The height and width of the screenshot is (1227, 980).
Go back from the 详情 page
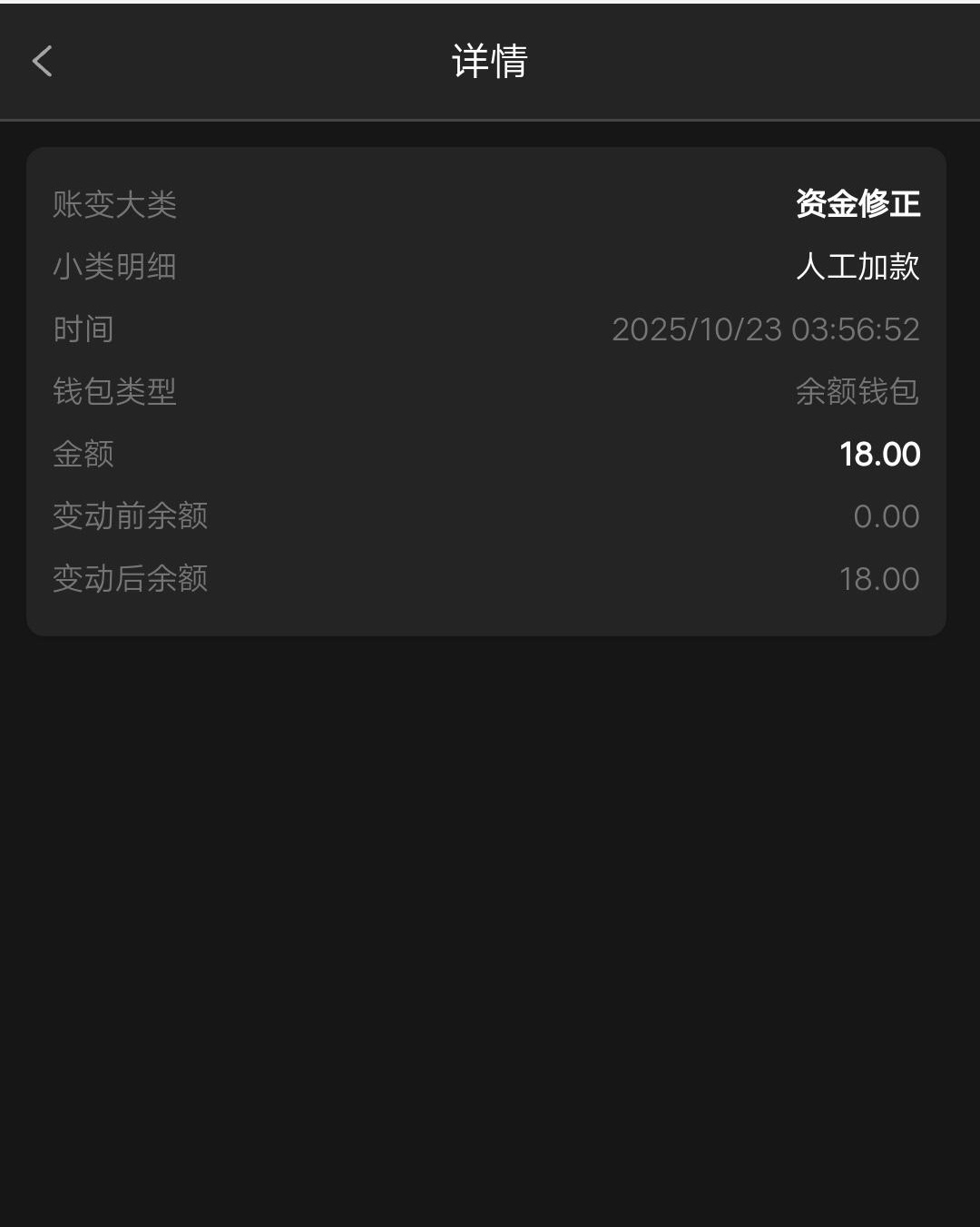pyautogui.click(x=42, y=62)
